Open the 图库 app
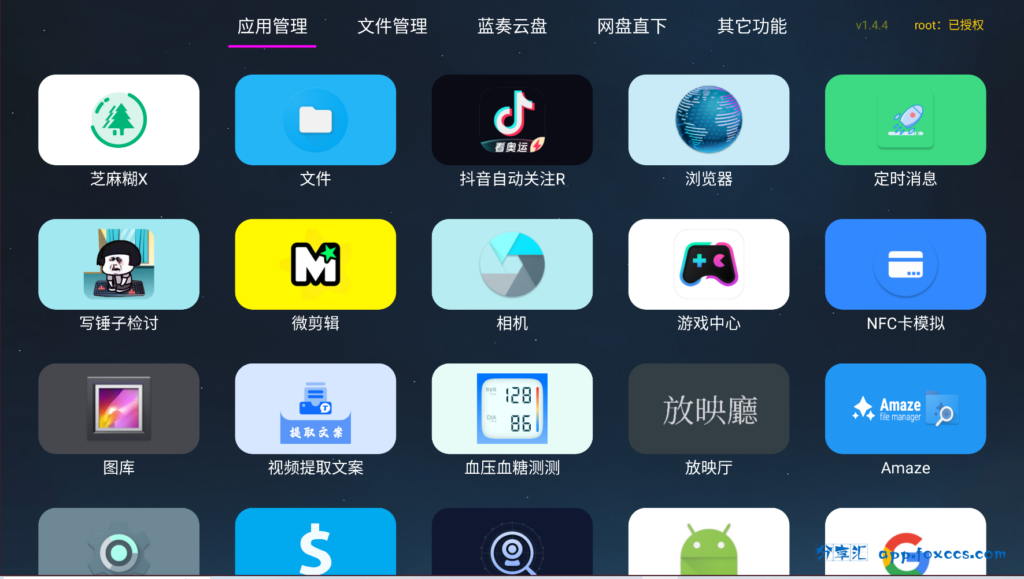Viewport: 1024px width, 579px height. pyautogui.click(x=119, y=409)
